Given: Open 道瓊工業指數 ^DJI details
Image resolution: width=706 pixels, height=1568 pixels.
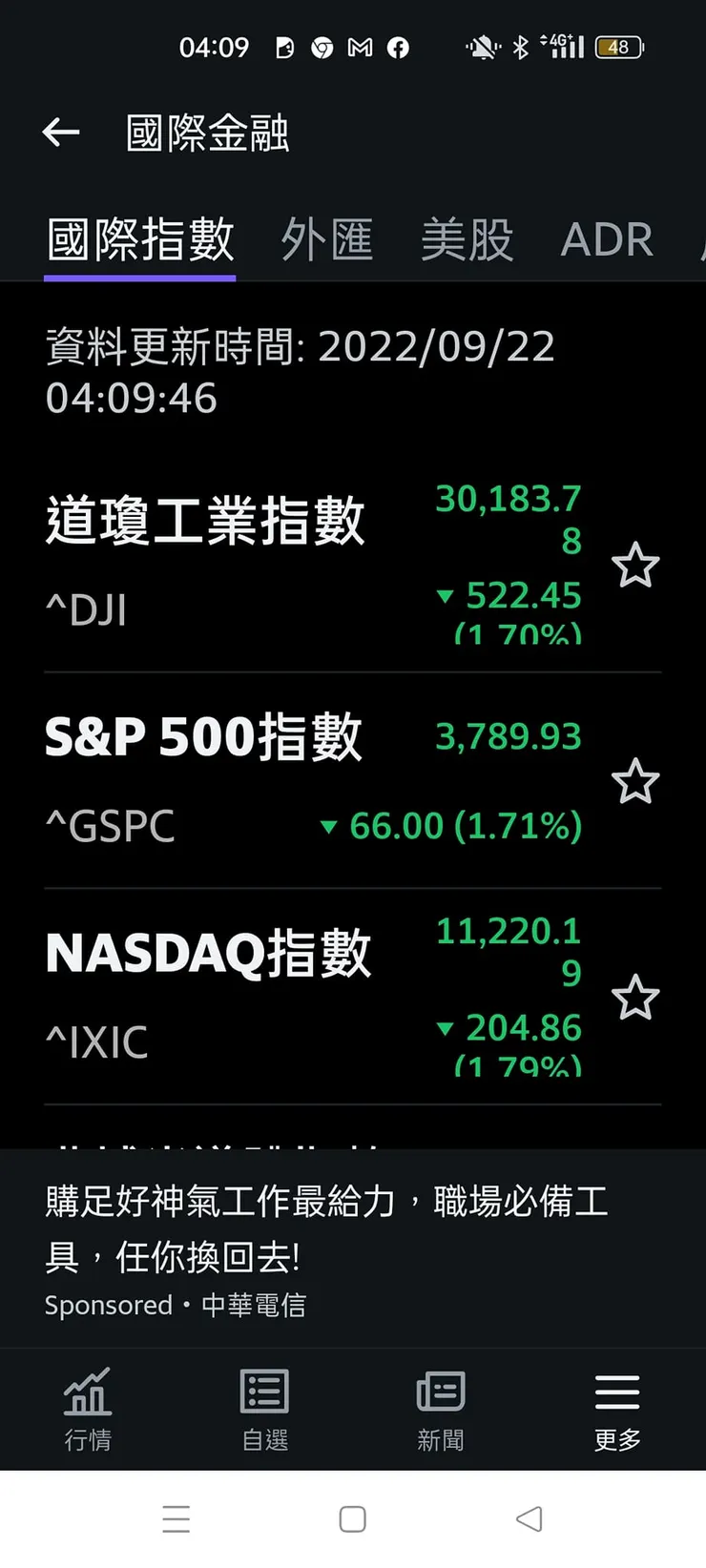Looking at the screenshot, I should tap(205, 563).
